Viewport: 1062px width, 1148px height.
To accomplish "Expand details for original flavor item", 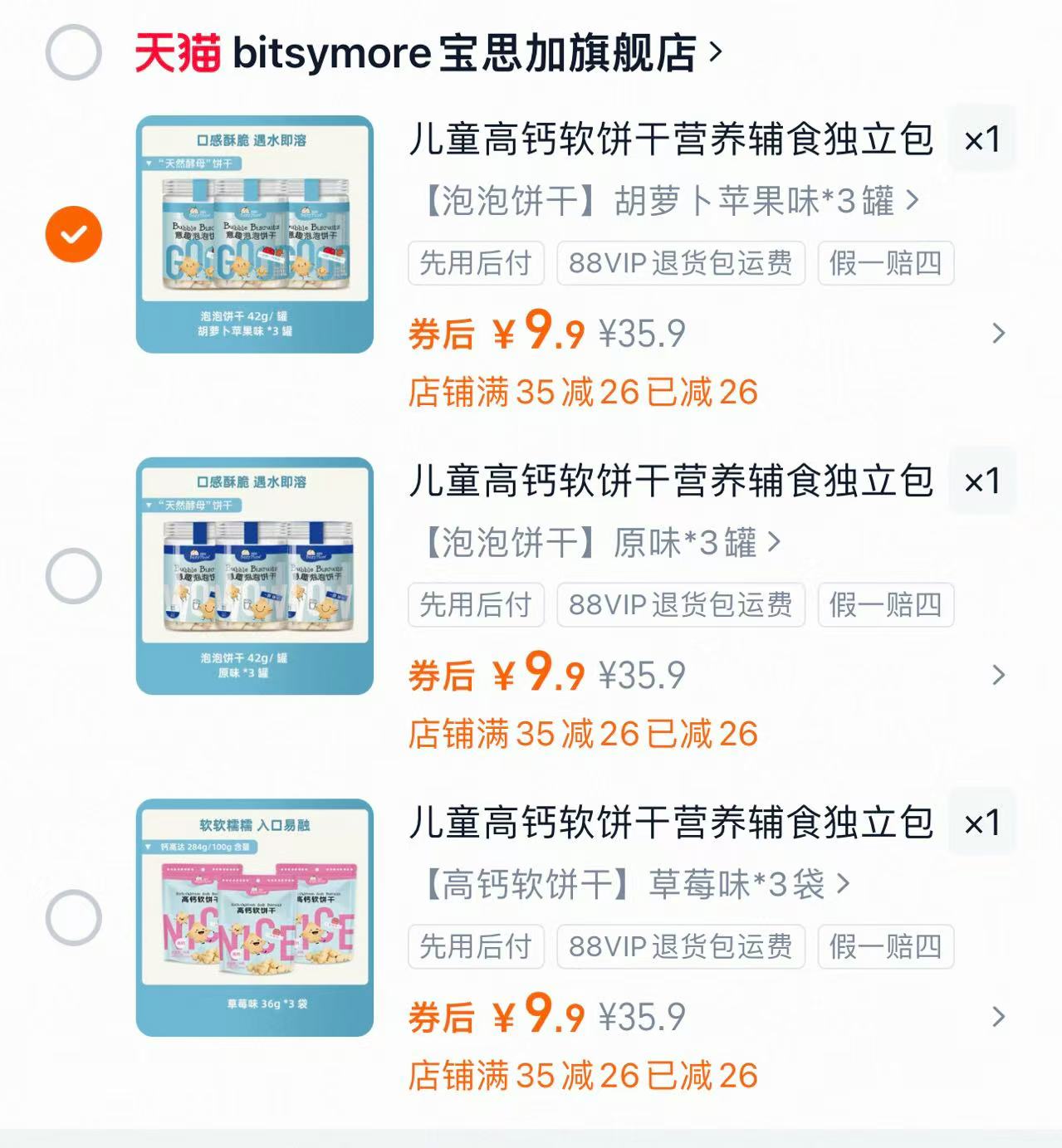I will point(1000,677).
